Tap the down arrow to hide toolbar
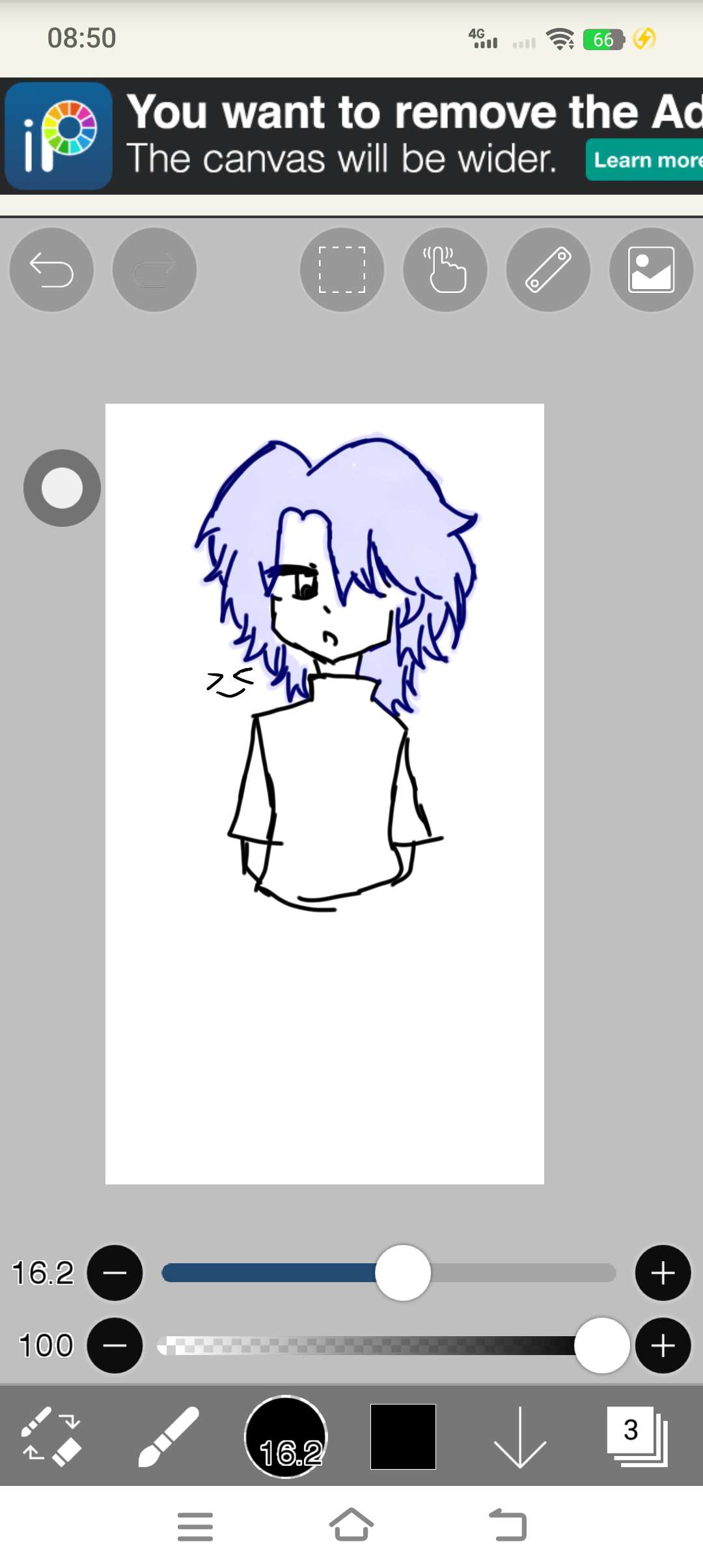Viewport: 703px width, 1568px height. click(x=519, y=1436)
